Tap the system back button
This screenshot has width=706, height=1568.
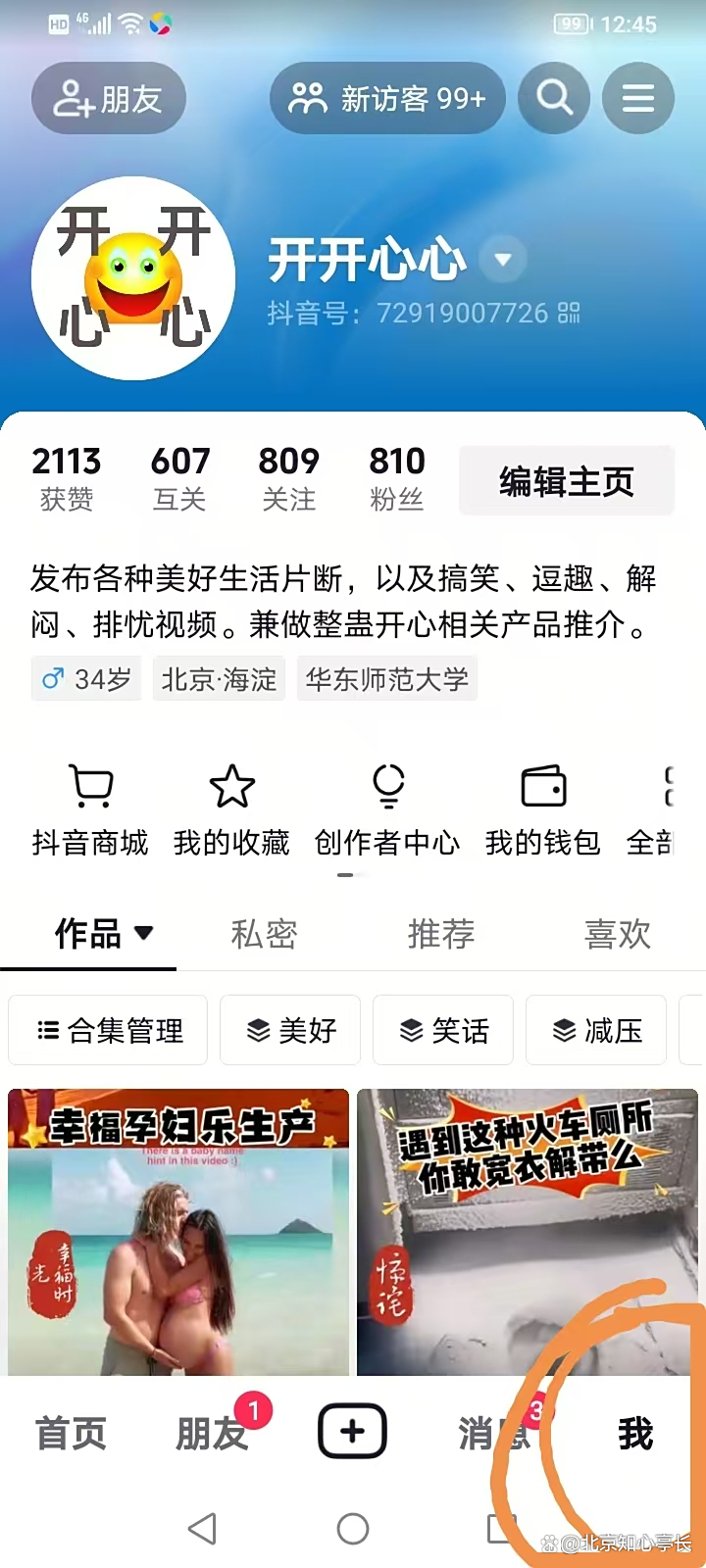click(x=202, y=1528)
